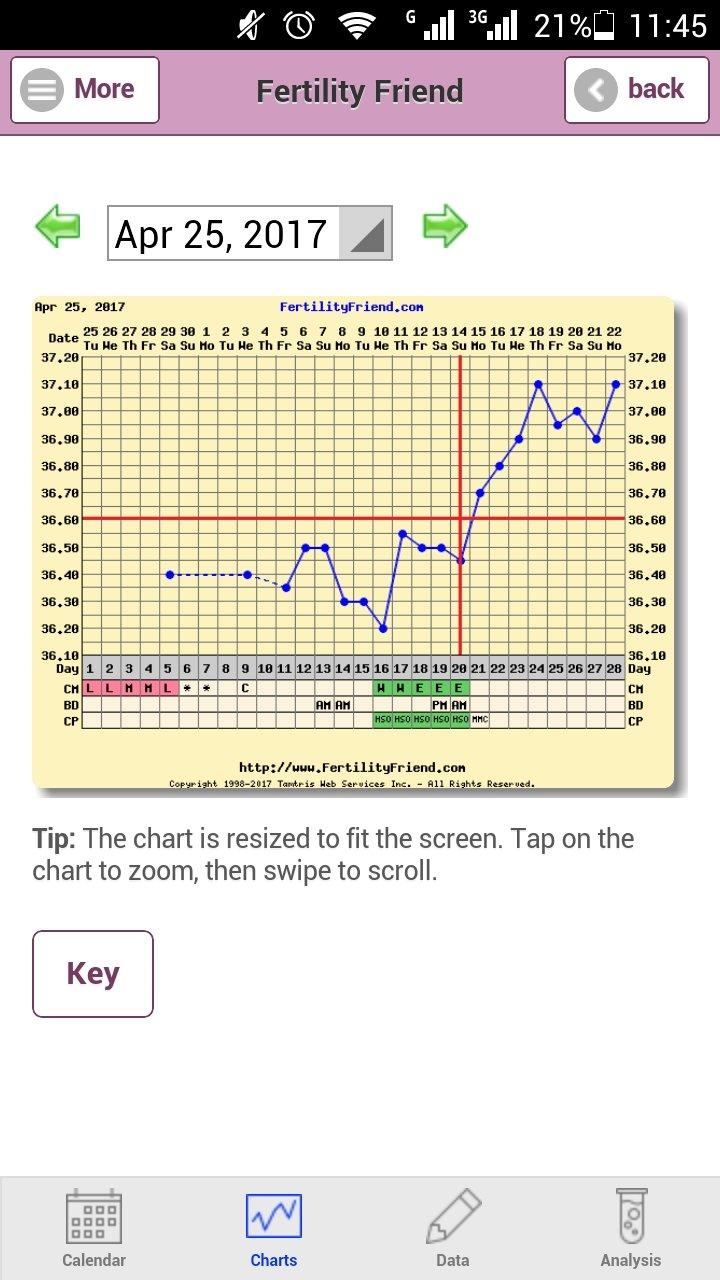The image size is (720, 1280).
Task: Go to the next chart with right arrow
Action: 445,226
